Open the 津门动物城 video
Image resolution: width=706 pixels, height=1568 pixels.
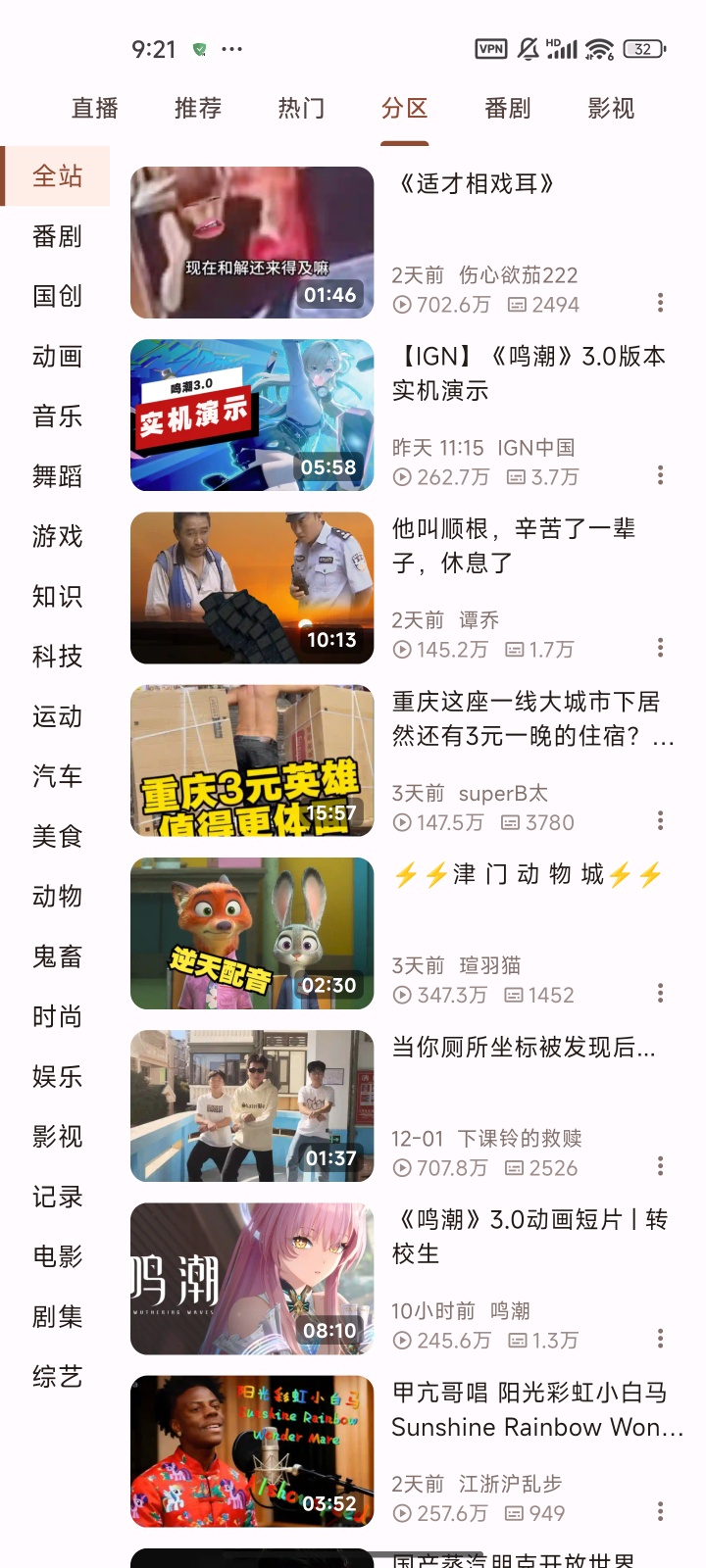pos(252,933)
